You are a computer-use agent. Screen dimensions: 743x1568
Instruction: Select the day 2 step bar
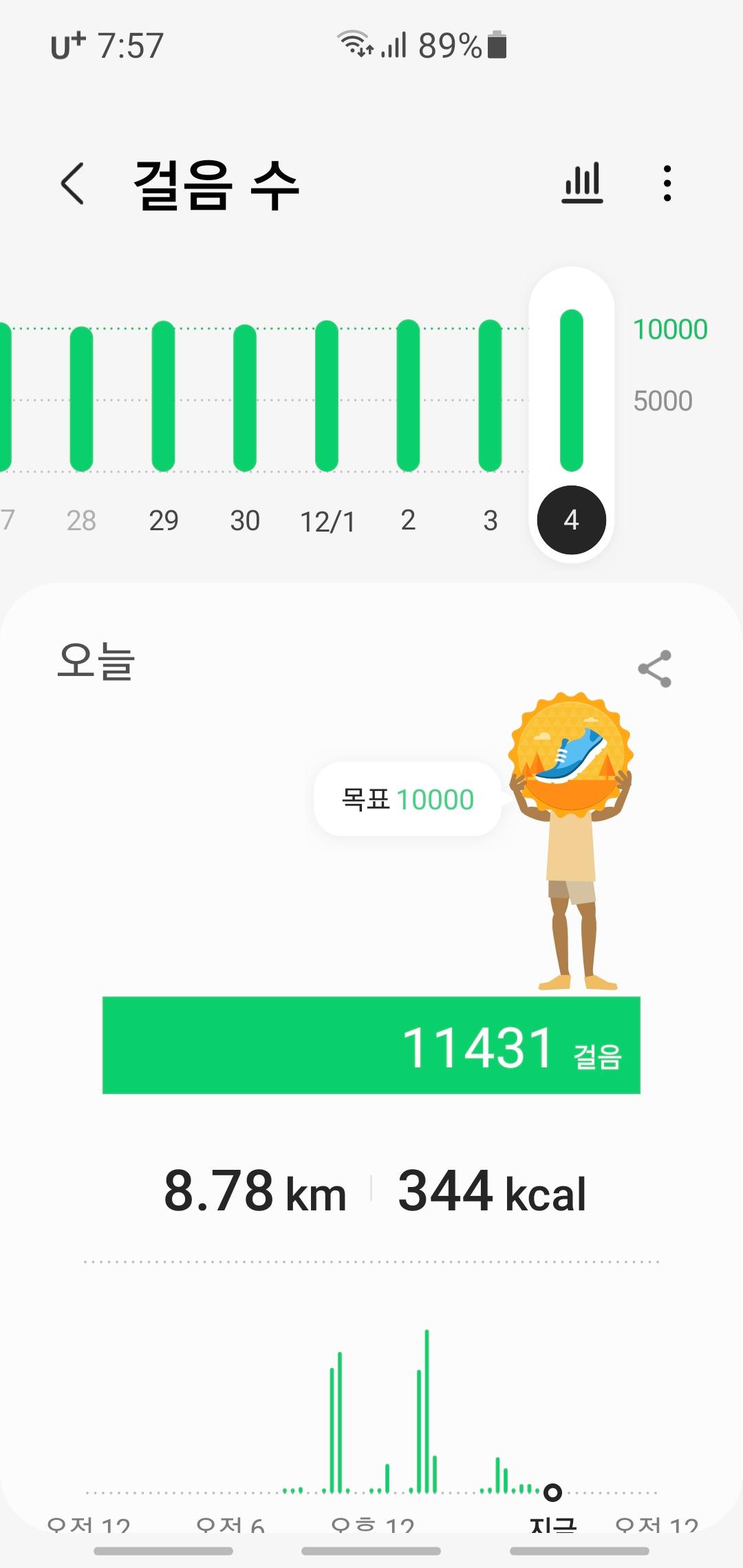[408, 396]
